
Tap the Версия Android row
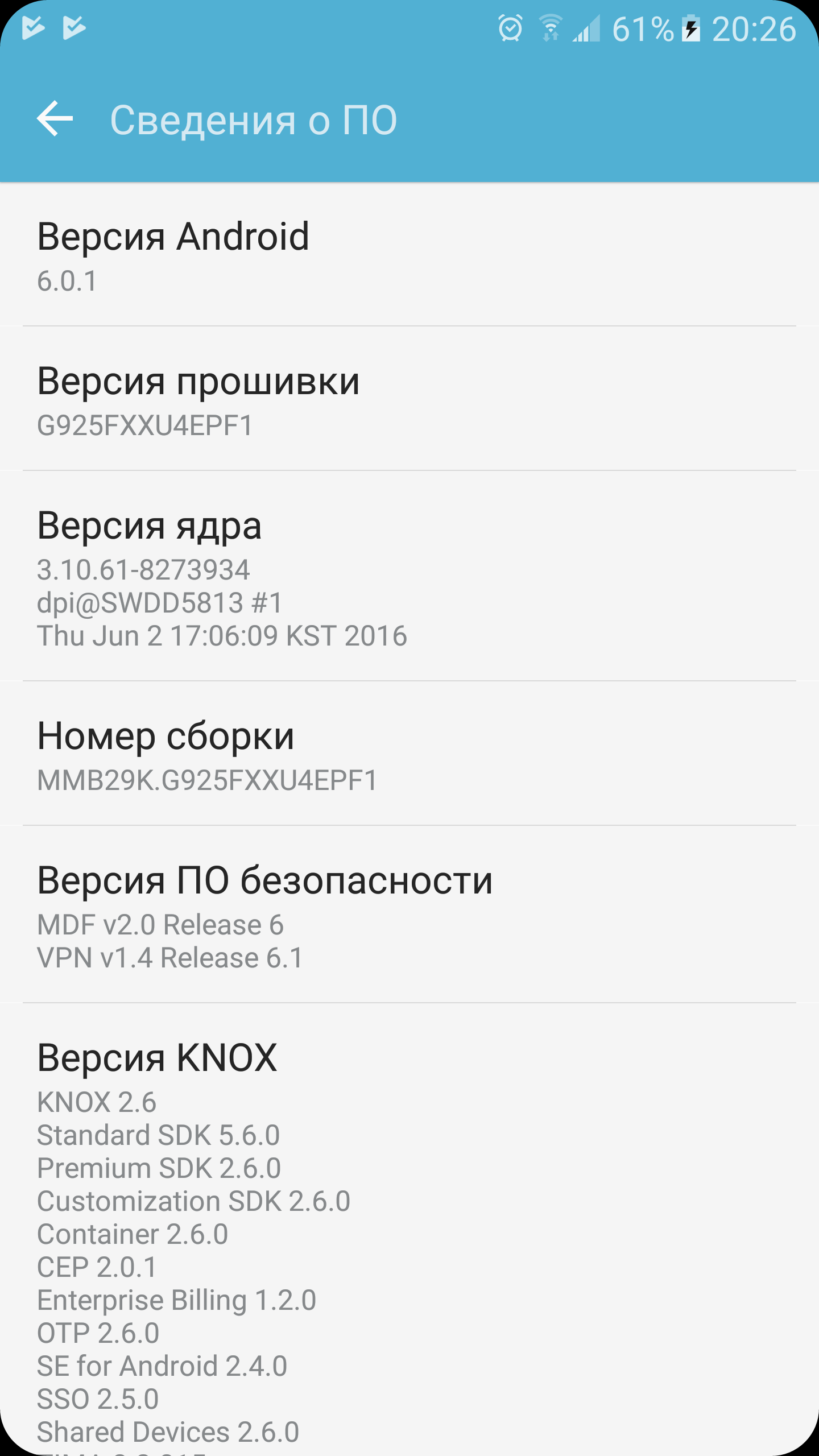[x=409, y=254]
